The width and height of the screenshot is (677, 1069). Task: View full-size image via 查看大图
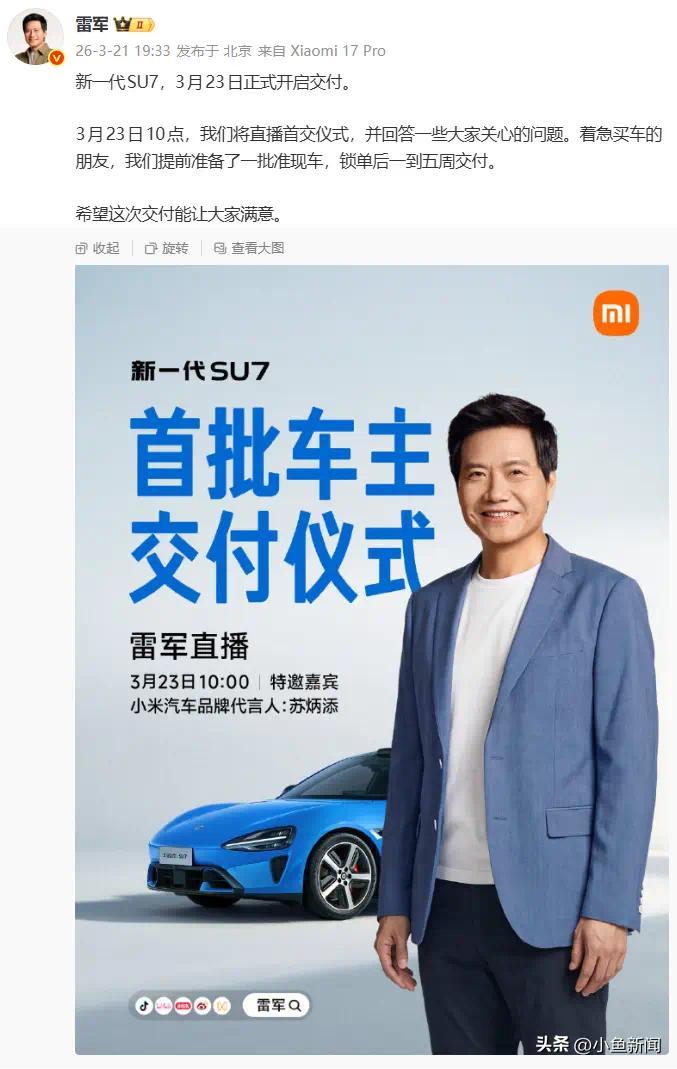click(x=249, y=248)
